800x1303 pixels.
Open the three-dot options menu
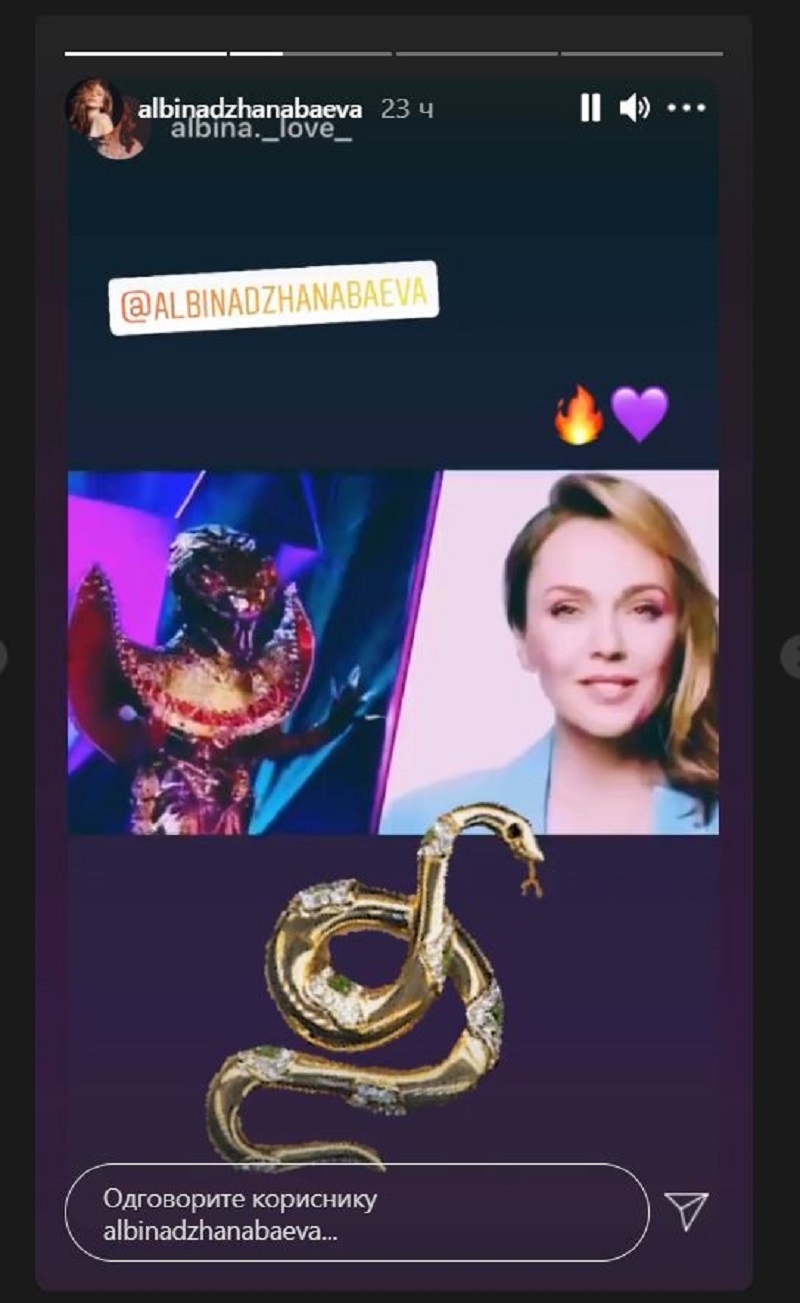[686, 108]
